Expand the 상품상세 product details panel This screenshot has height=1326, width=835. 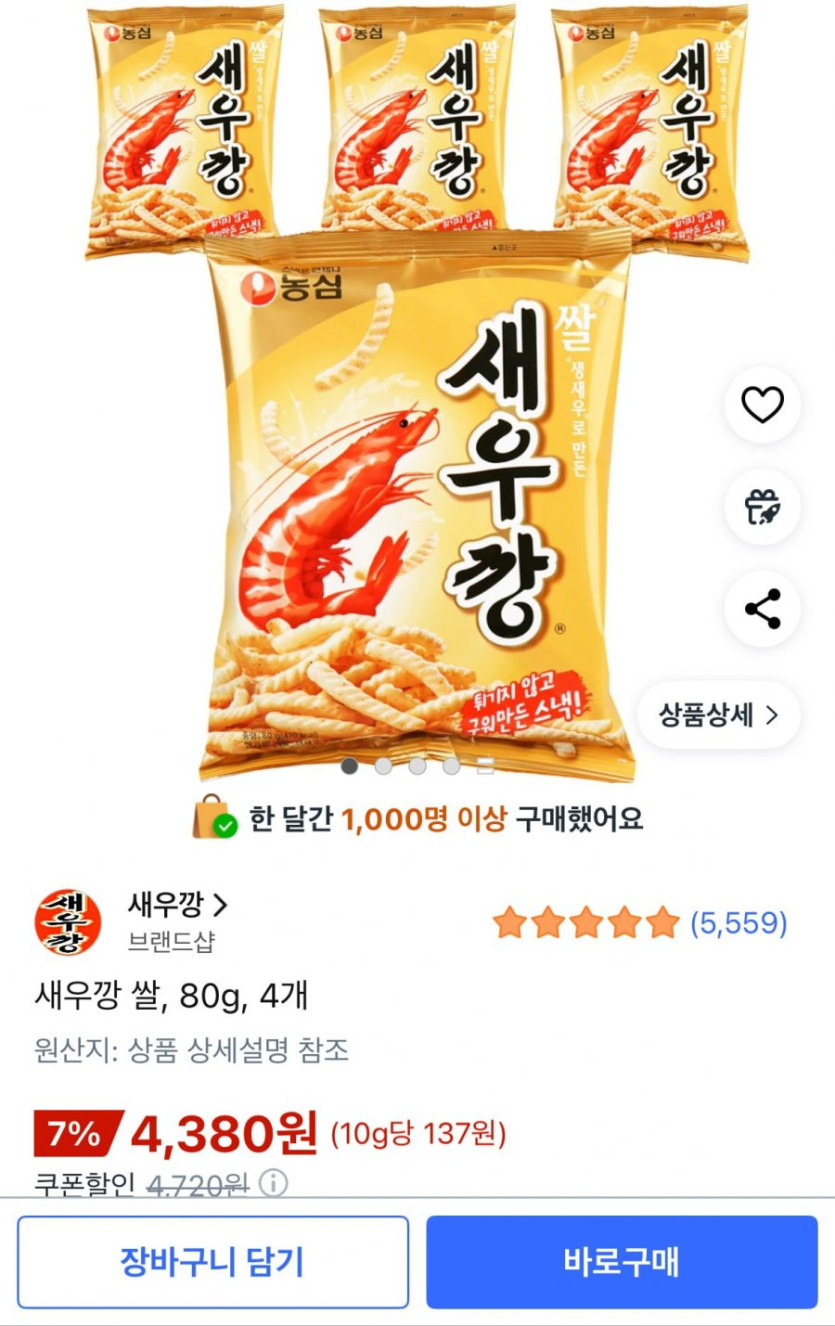pos(719,716)
